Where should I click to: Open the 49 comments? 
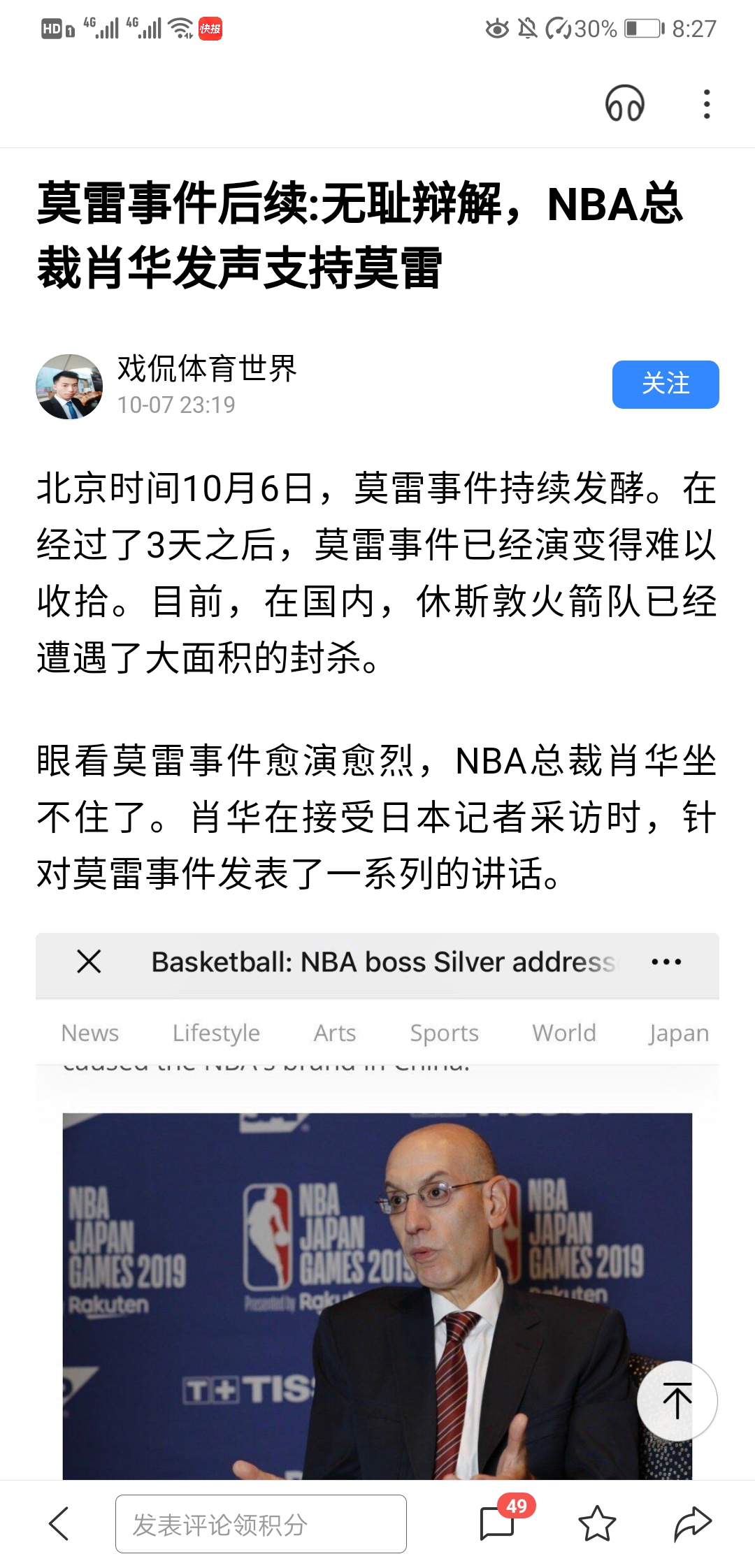coord(498,1523)
